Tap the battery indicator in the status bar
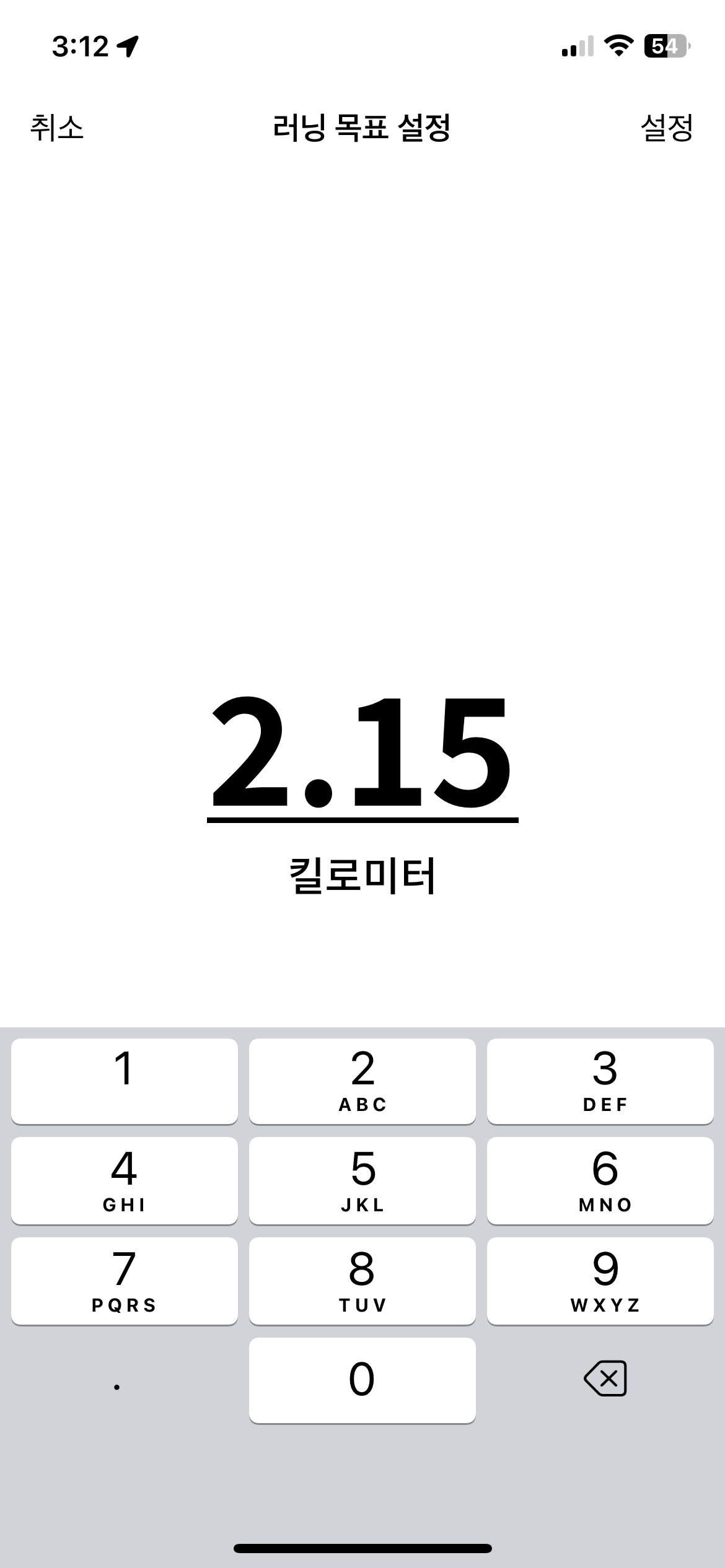Viewport: 725px width, 1568px height. pyautogui.click(x=665, y=46)
